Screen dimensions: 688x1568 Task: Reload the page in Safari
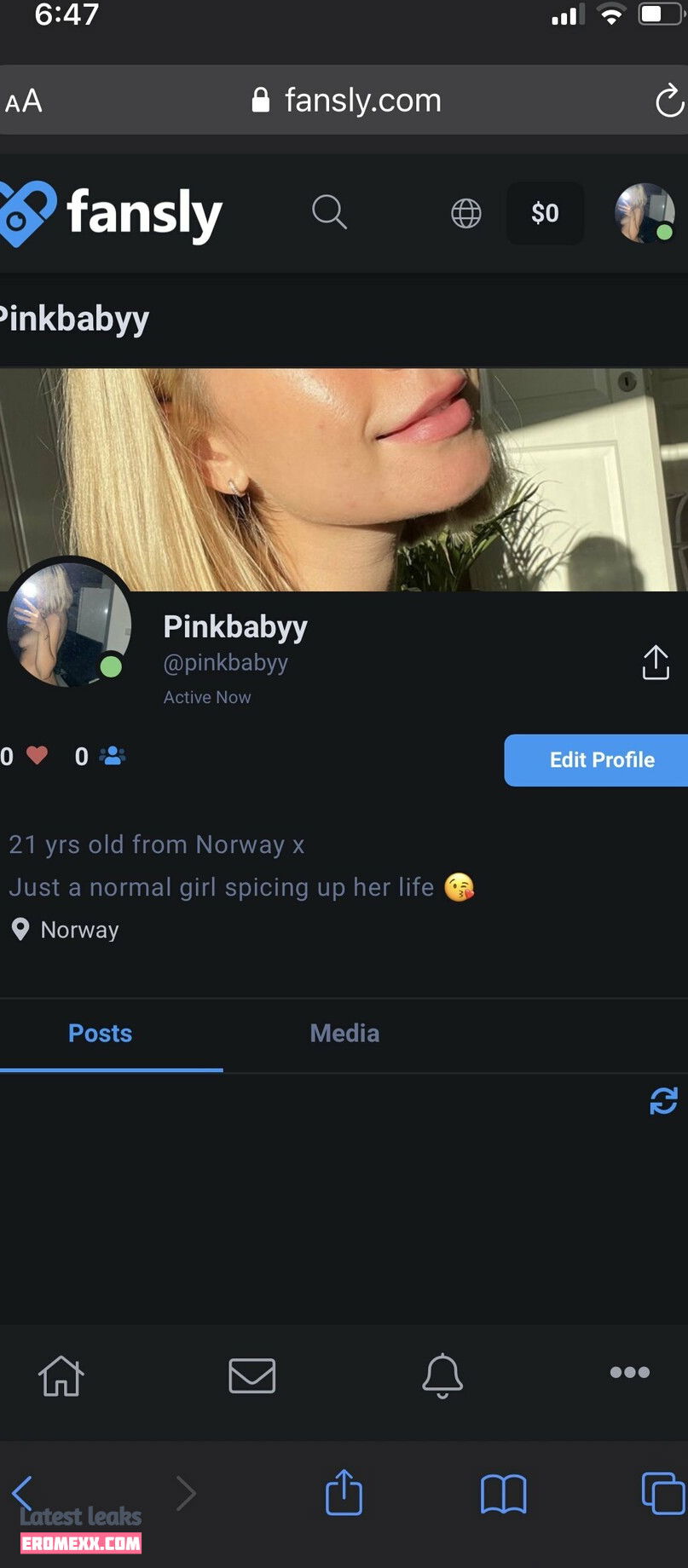pos(669,101)
